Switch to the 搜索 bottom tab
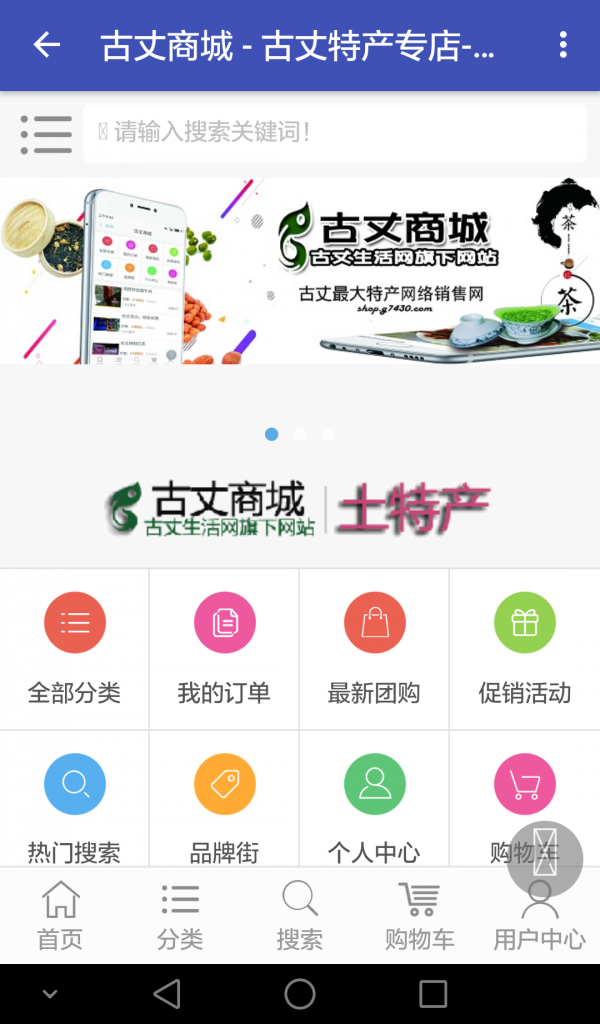 click(300, 915)
